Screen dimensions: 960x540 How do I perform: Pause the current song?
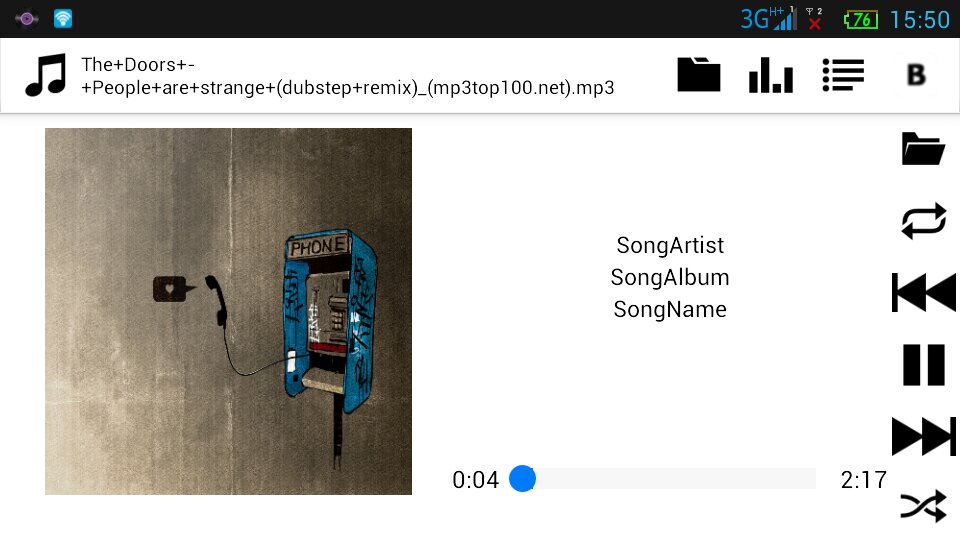(x=923, y=365)
